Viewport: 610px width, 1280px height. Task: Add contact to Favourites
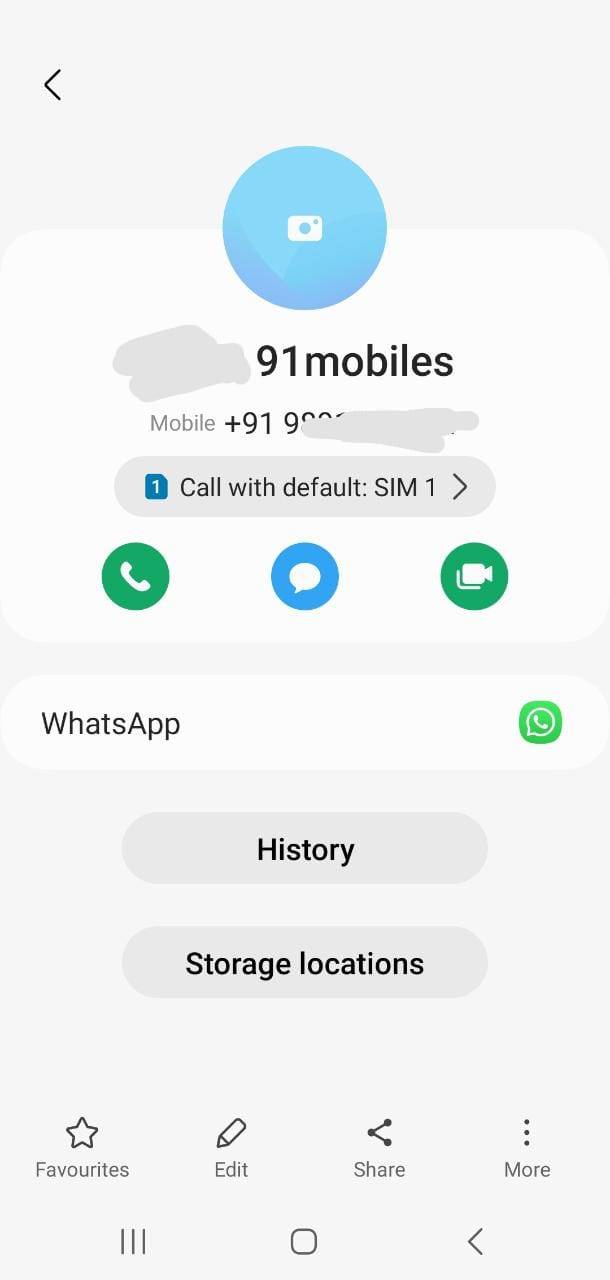pyautogui.click(x=82, y=1148)
